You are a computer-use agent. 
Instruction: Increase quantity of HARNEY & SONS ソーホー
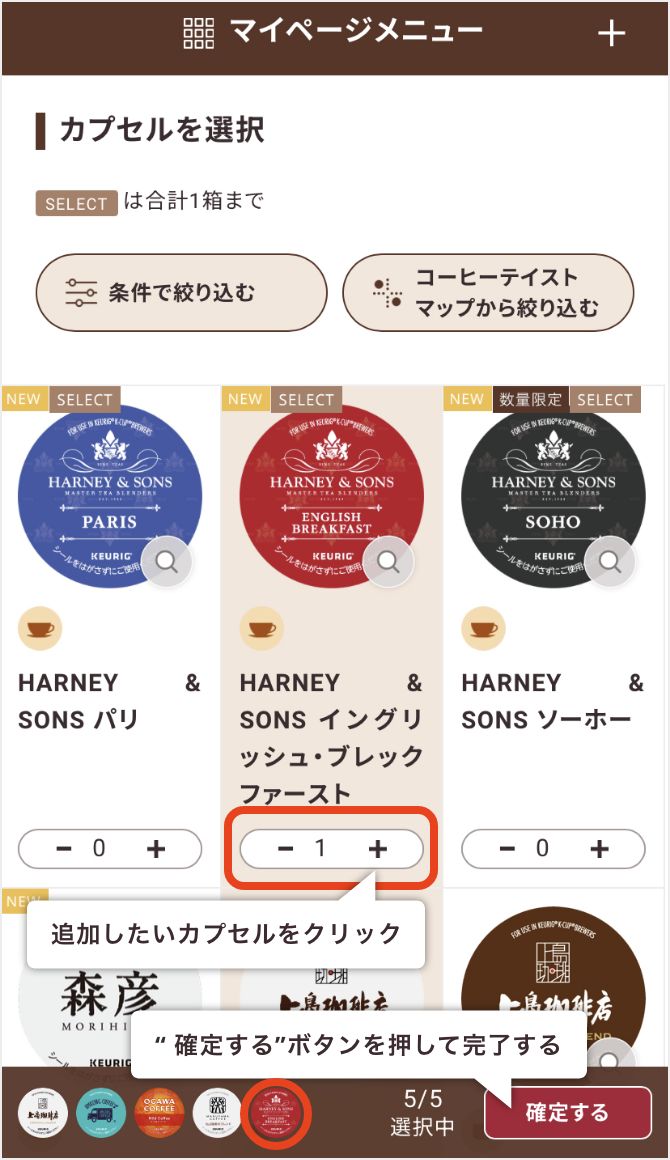pyautogui.click(x=599, y=849)
